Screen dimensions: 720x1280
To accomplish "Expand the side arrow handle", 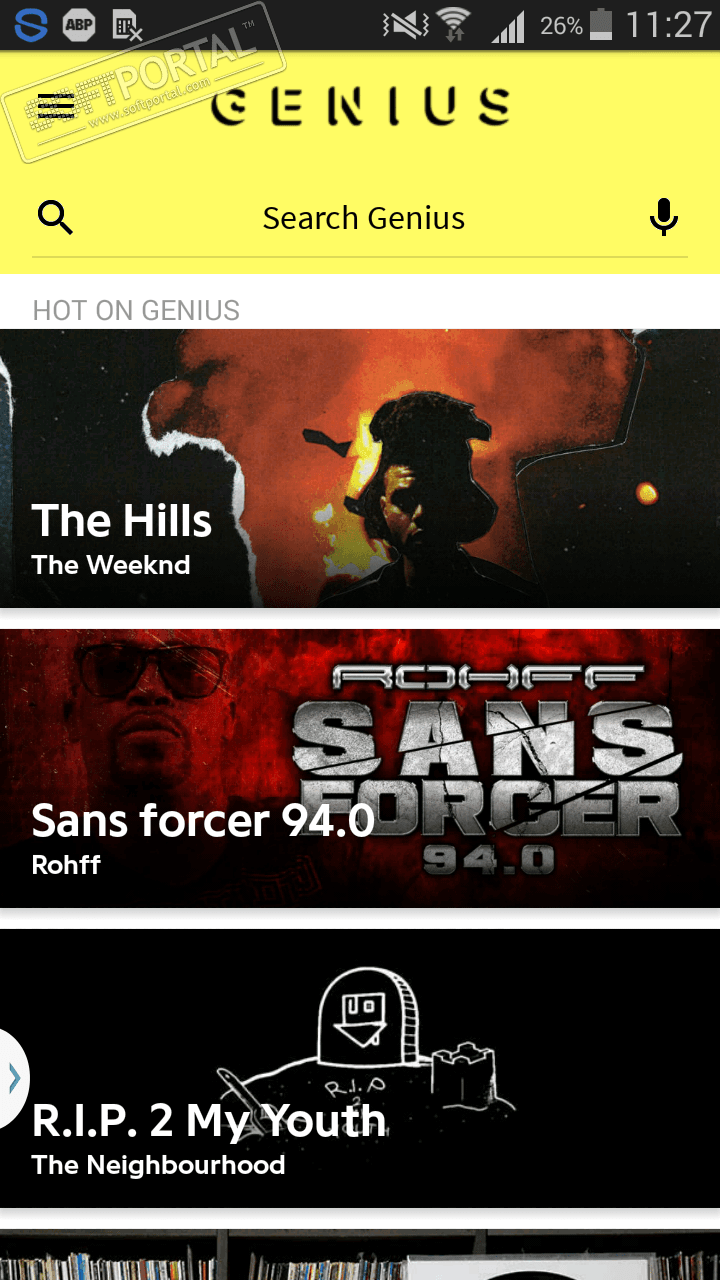I will [13, 1078].
